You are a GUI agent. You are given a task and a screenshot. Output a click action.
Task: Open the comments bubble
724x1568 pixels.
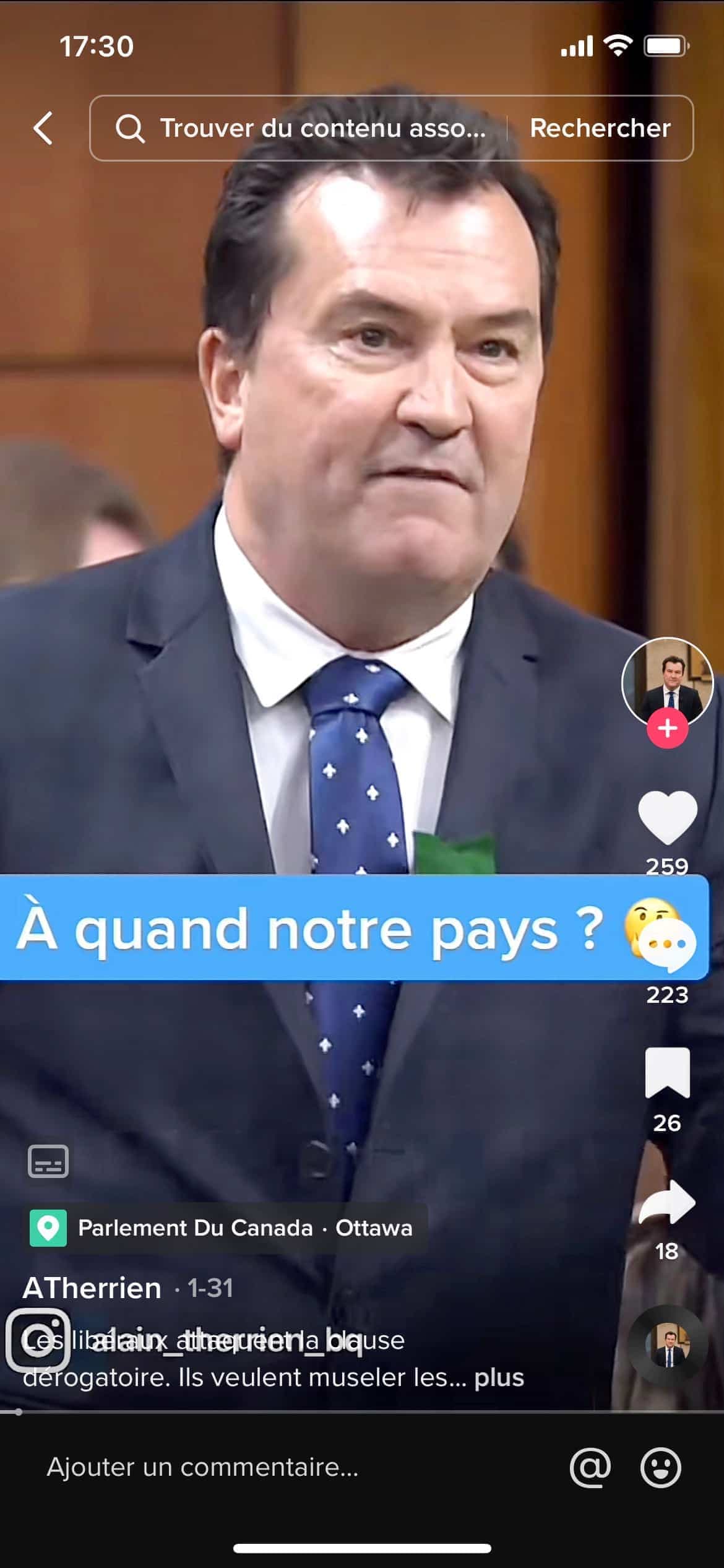click(x=668, y=946)
